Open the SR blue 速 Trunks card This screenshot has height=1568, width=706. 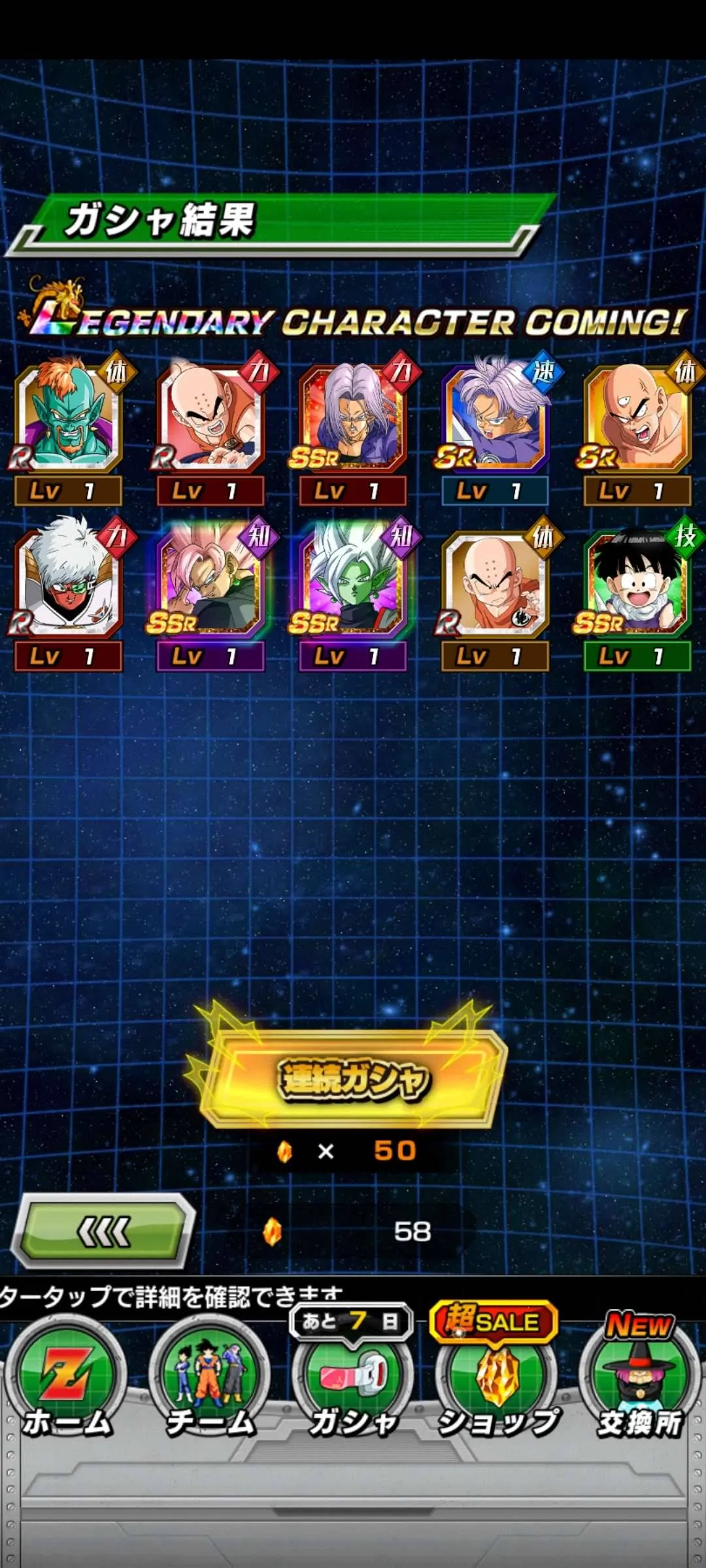click(496, 429)
